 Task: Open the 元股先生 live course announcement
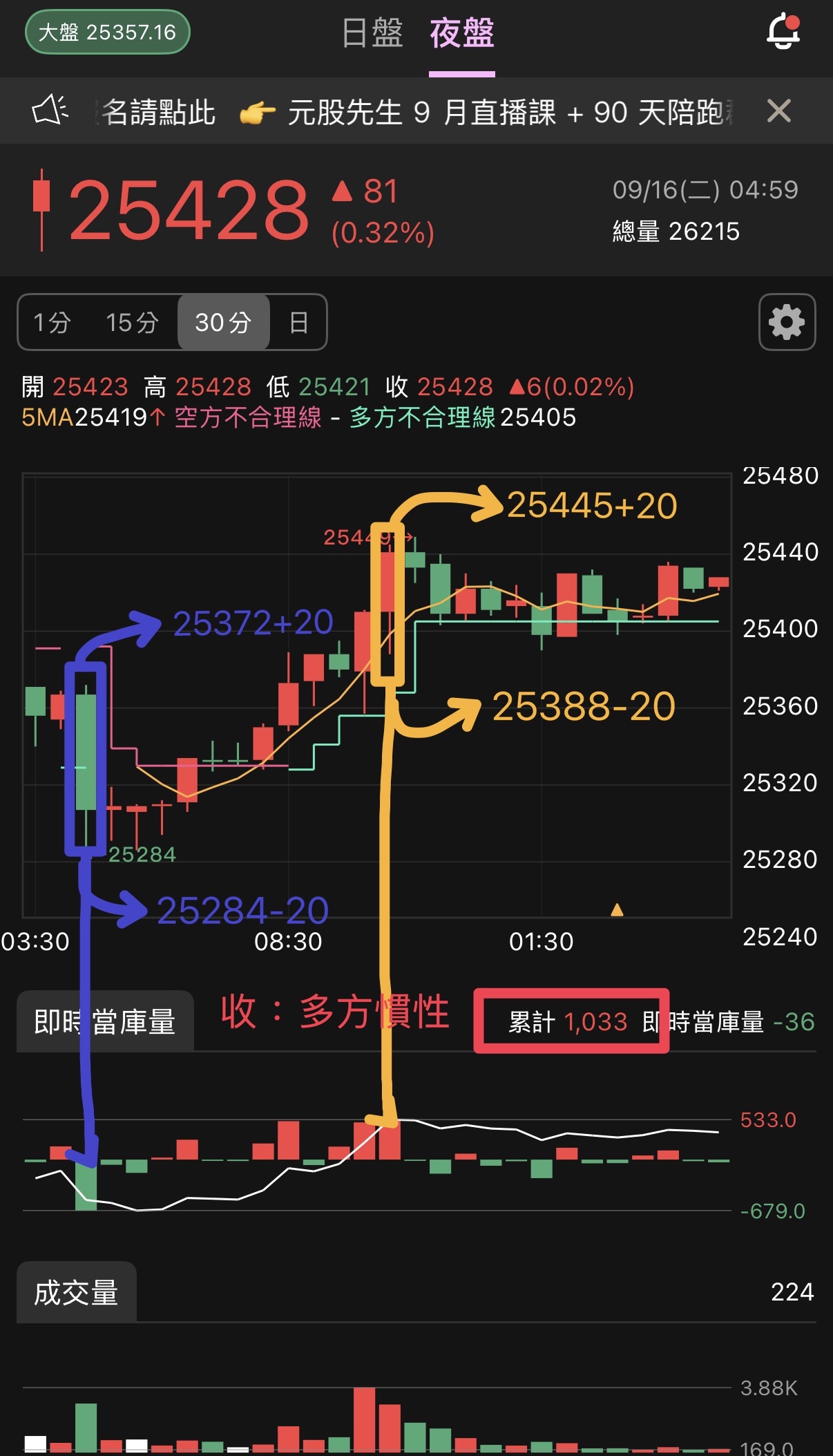483,112
